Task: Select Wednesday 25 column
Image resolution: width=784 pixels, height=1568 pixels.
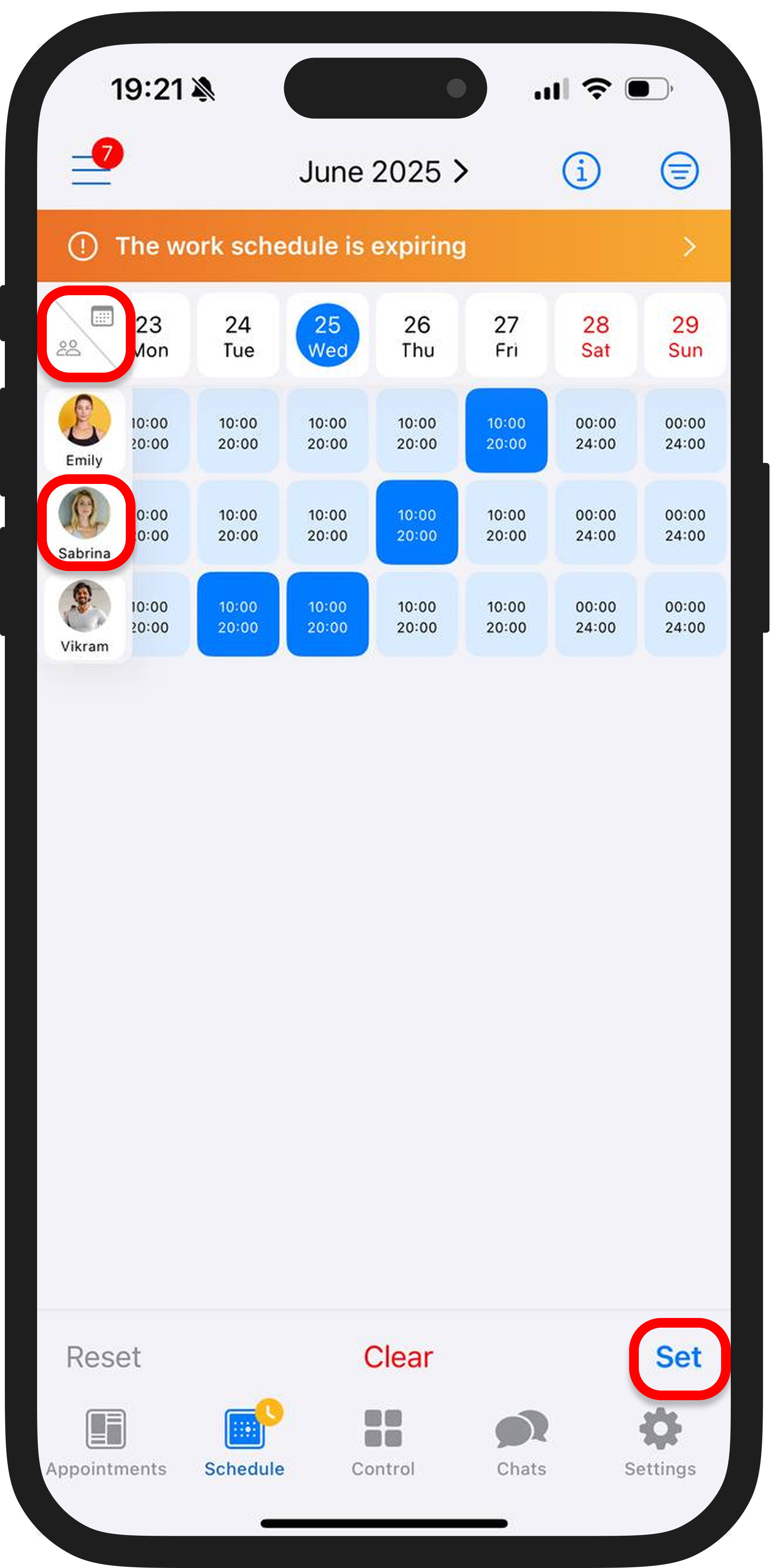Action: [327, 336]
